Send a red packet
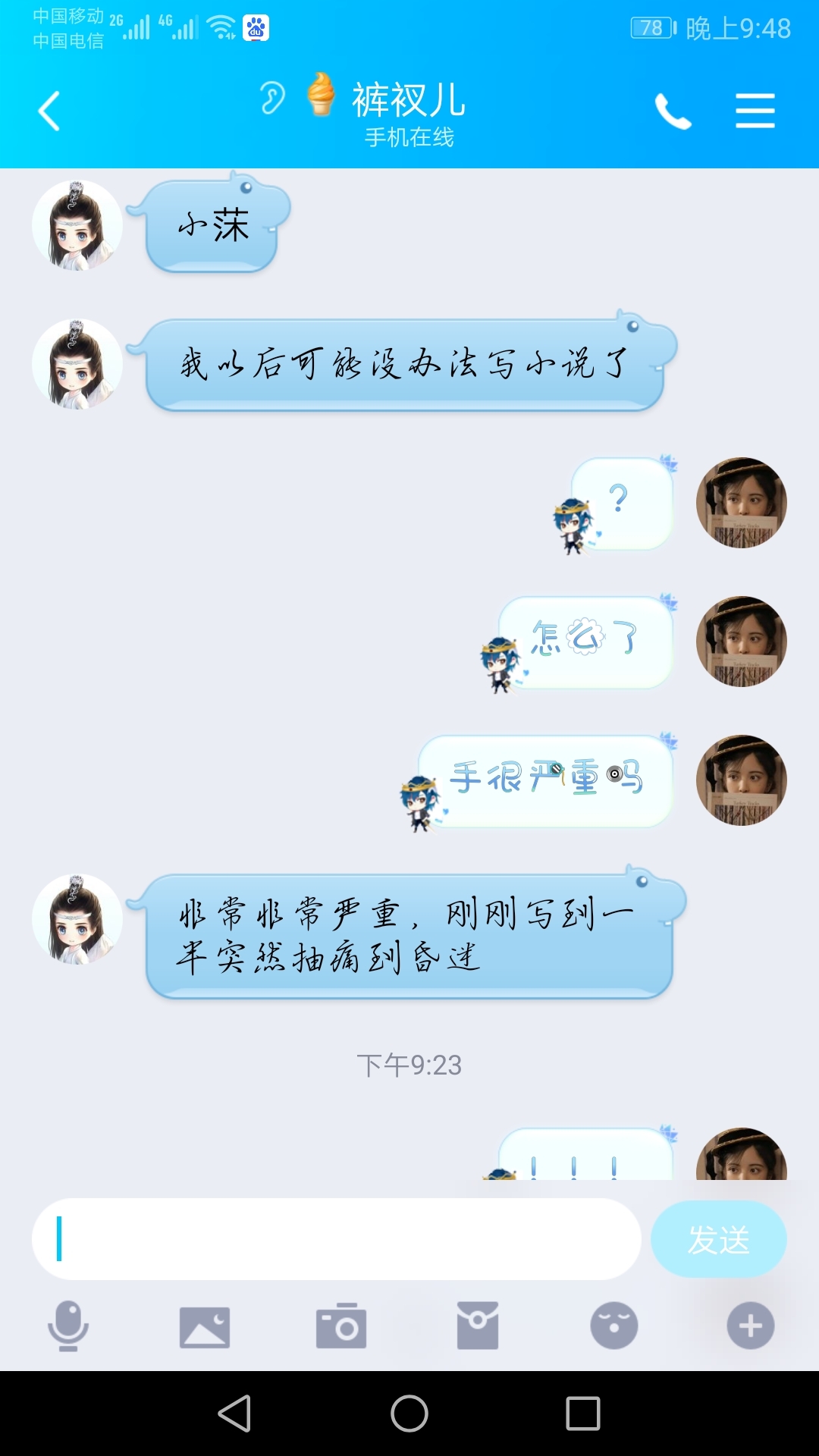Image resolution: width=819 pixels, height=1456 pixels. pyautogui.click(x=478, y=1326)
